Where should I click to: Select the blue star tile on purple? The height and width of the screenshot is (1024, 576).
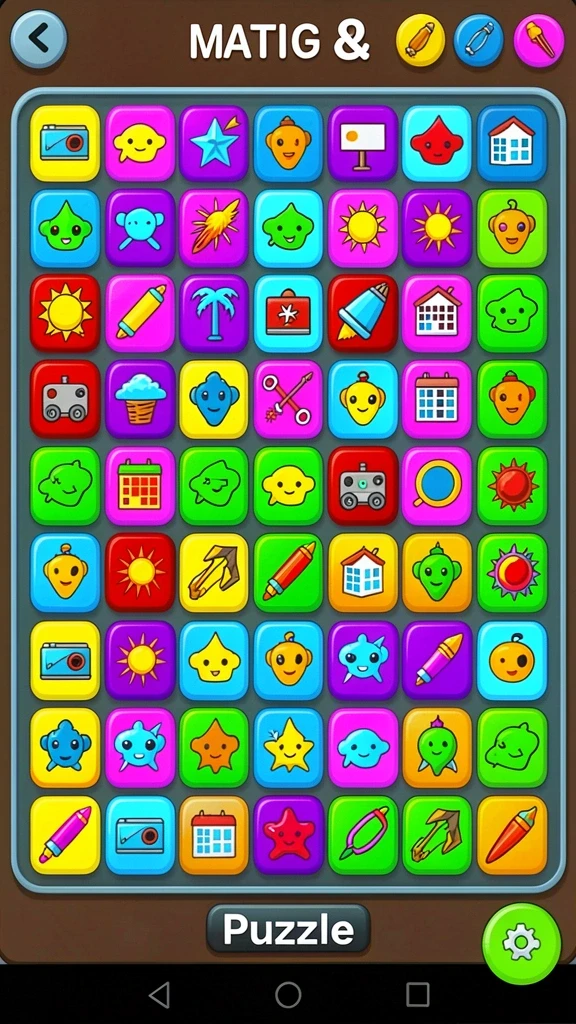(x=214, y=143)
